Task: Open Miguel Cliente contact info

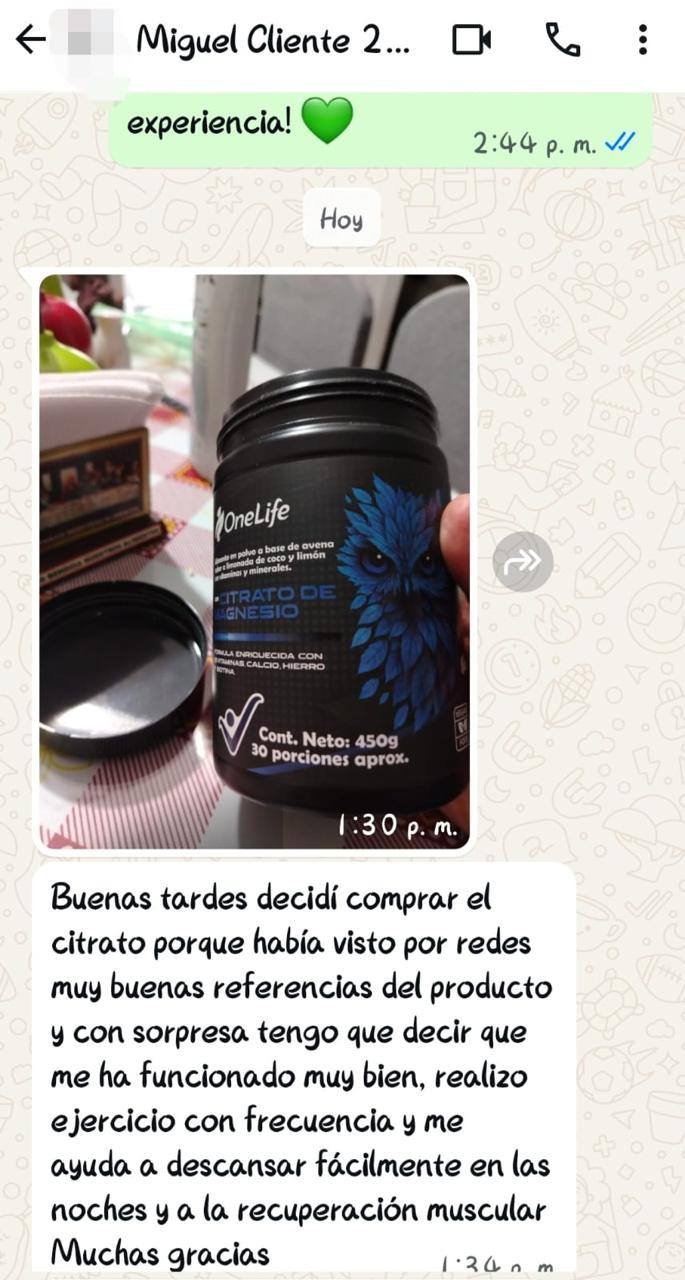Action: [x=272, y=40]
